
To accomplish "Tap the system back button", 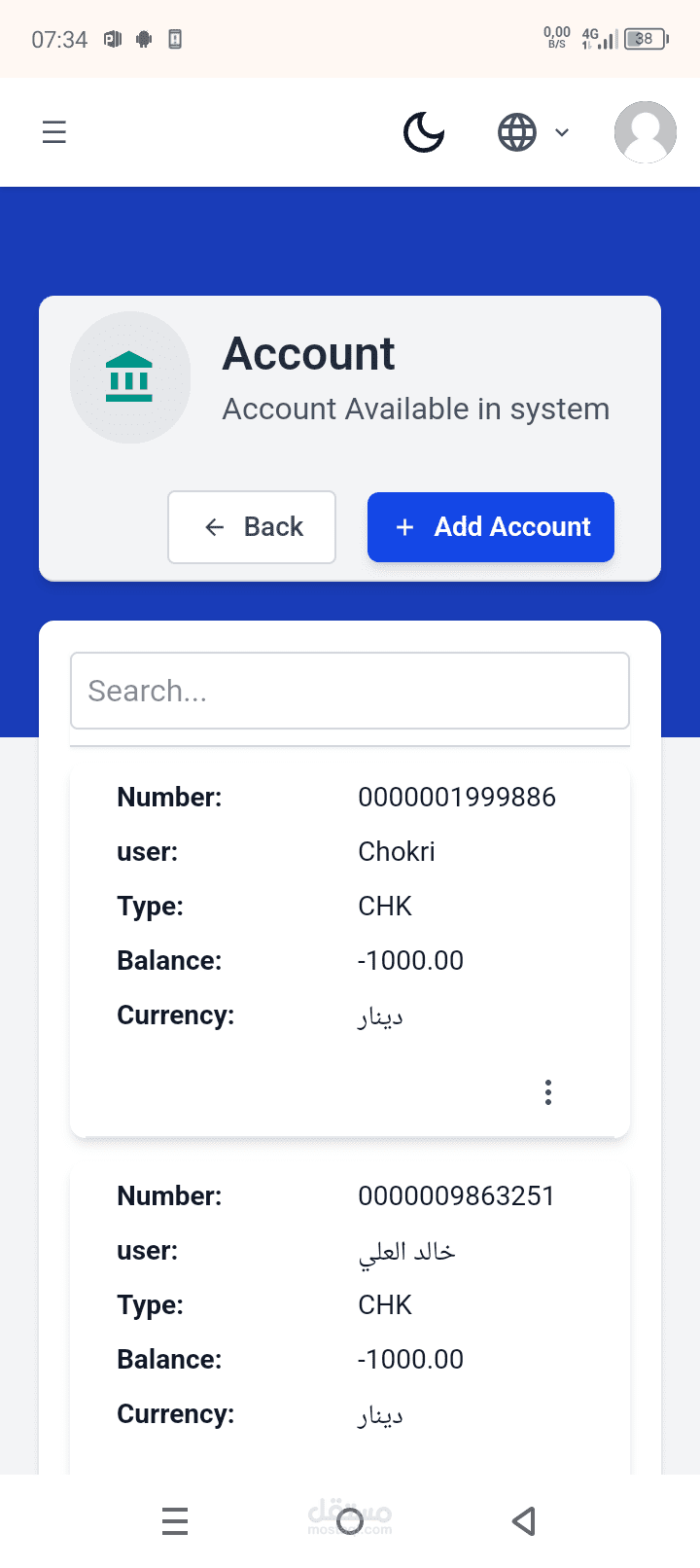I will [x=524, y=1520].
